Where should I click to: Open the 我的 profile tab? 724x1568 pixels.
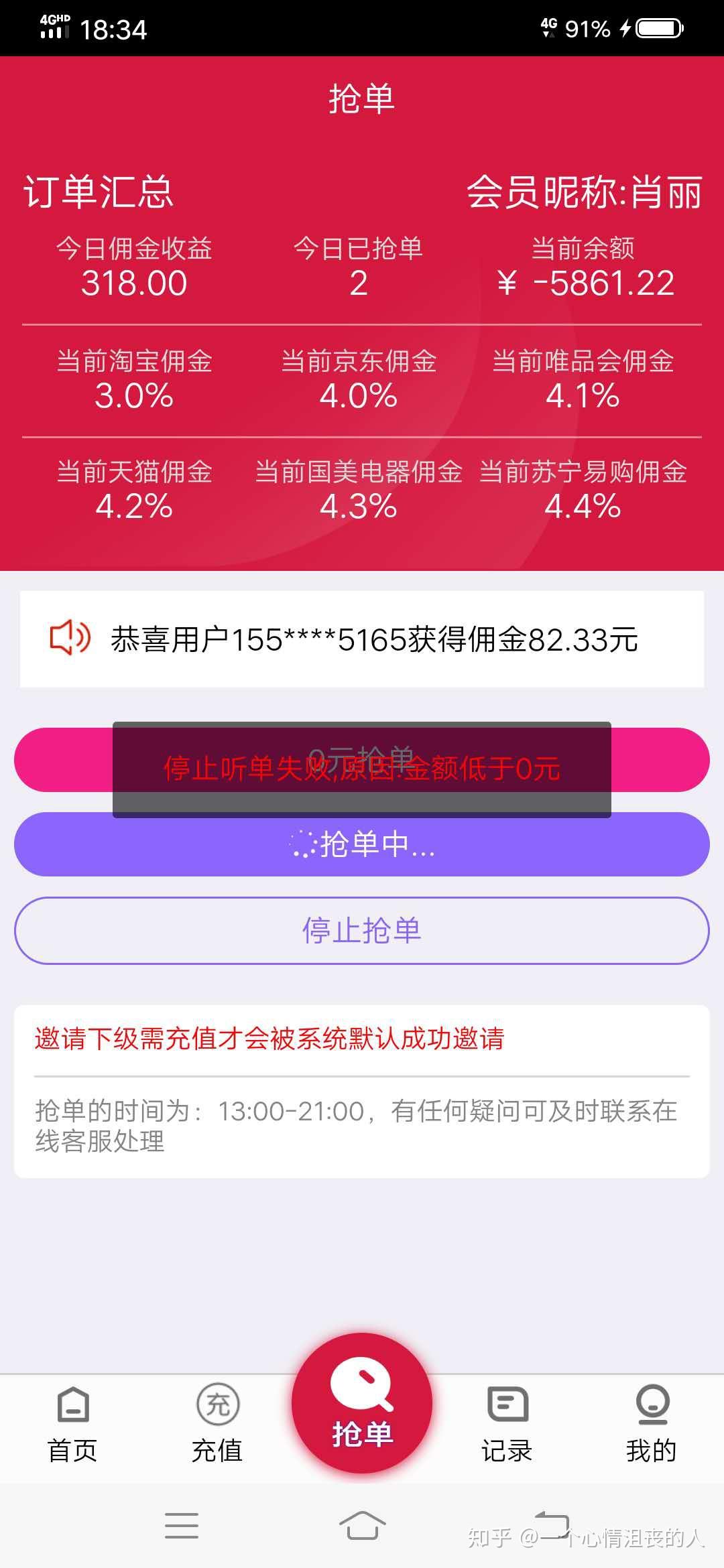point(651,1425)
